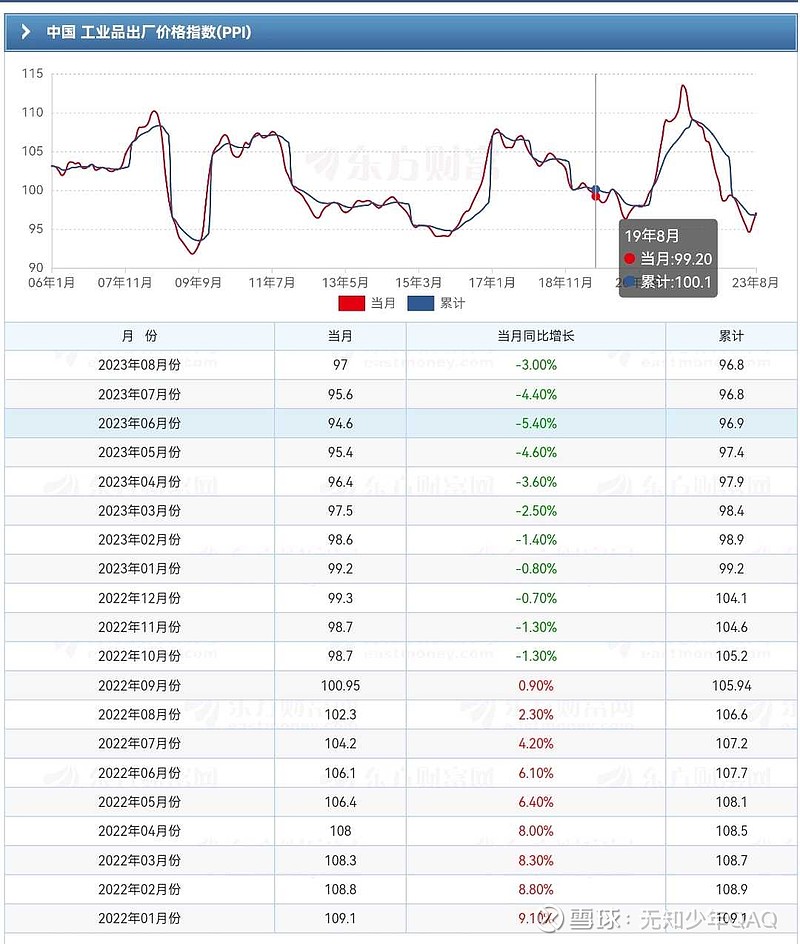
Task: Toggle the 累计 series in chart legend
Action: [x=437, y=303]
